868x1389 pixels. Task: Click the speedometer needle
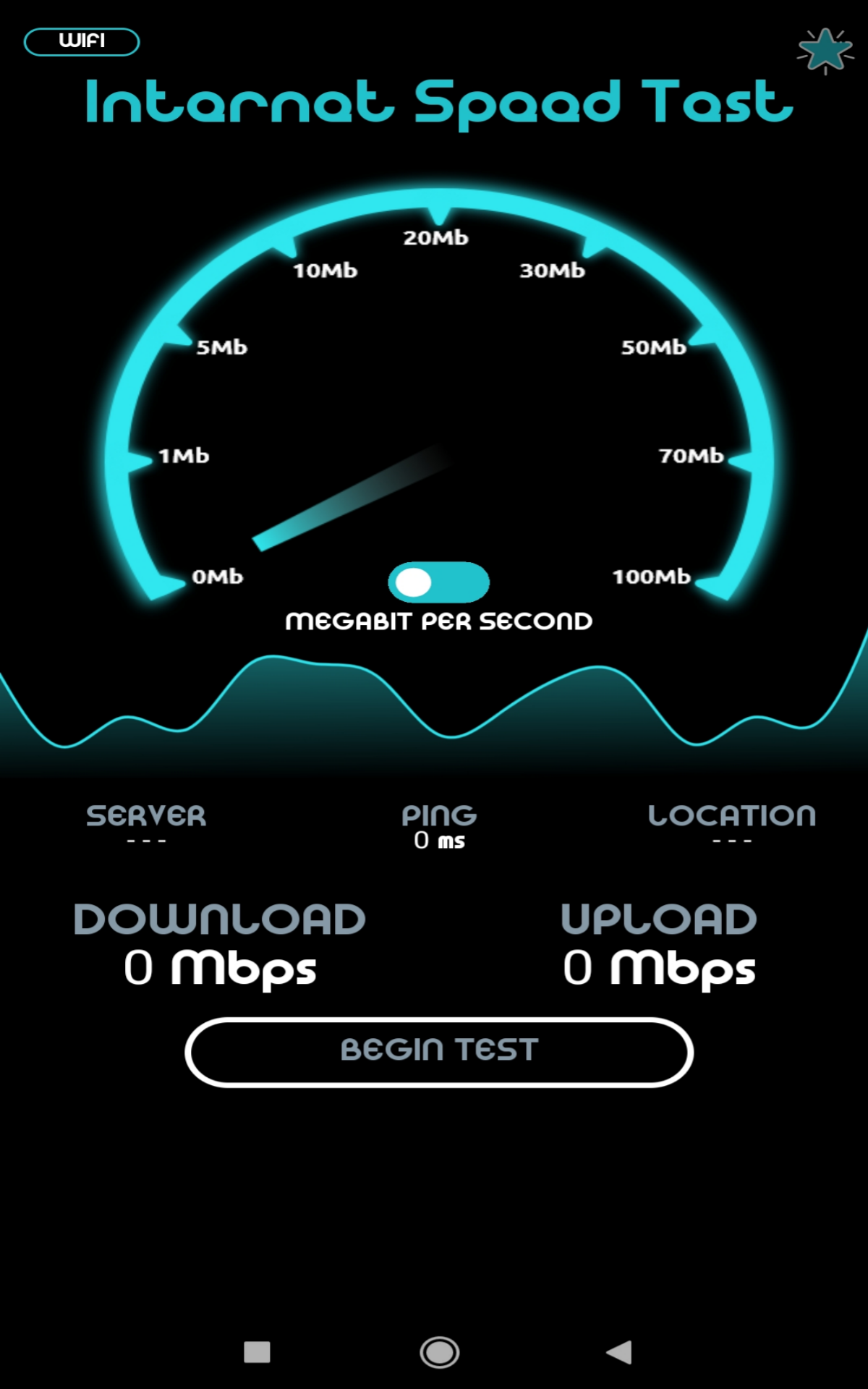click(x=354, y=499)
